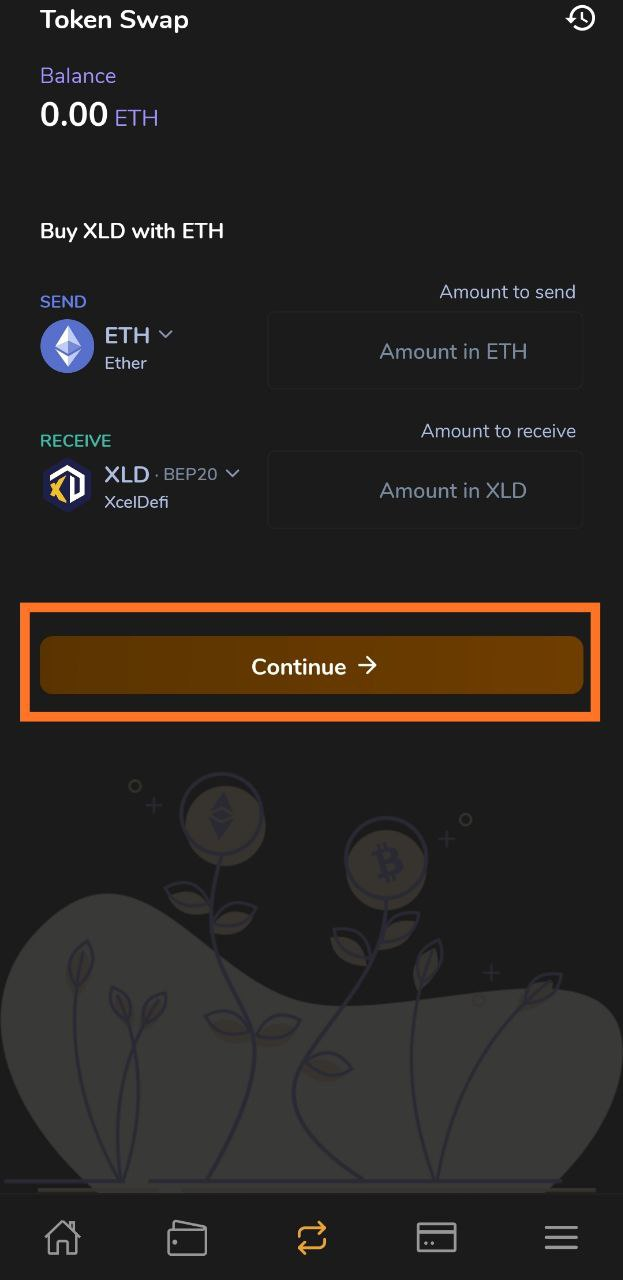Open the card tab
Image resolution: width=623 pixels, height=1280 pixels.
436,1238
